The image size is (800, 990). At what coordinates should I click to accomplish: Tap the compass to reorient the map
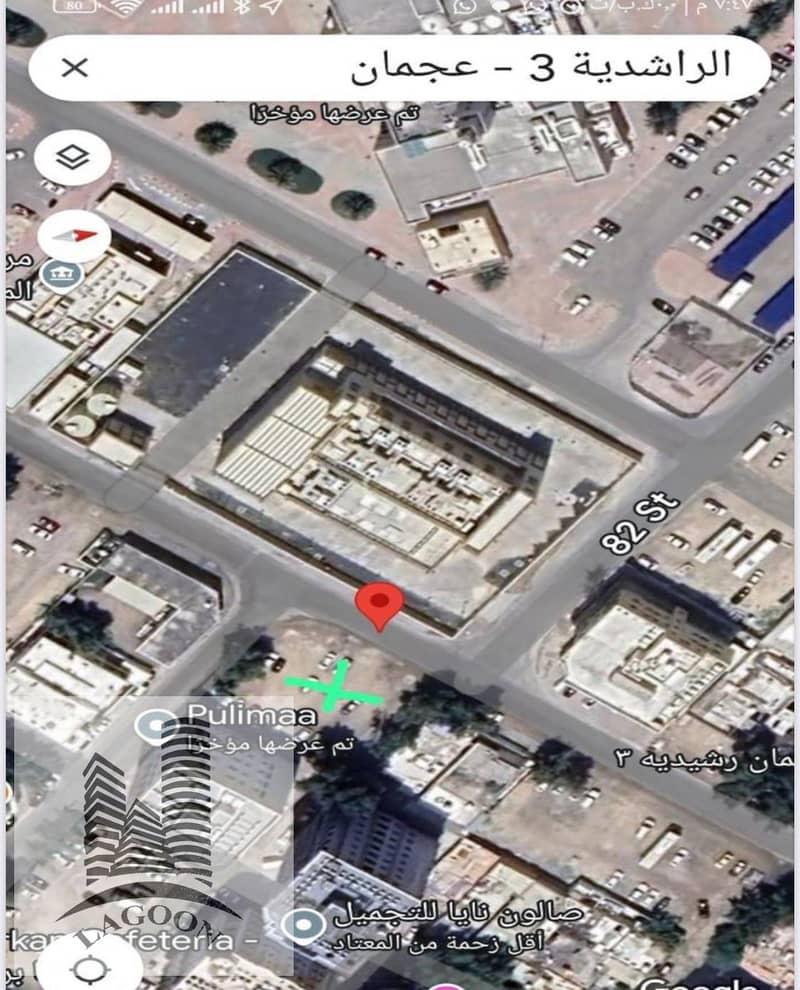pos(72,236)
